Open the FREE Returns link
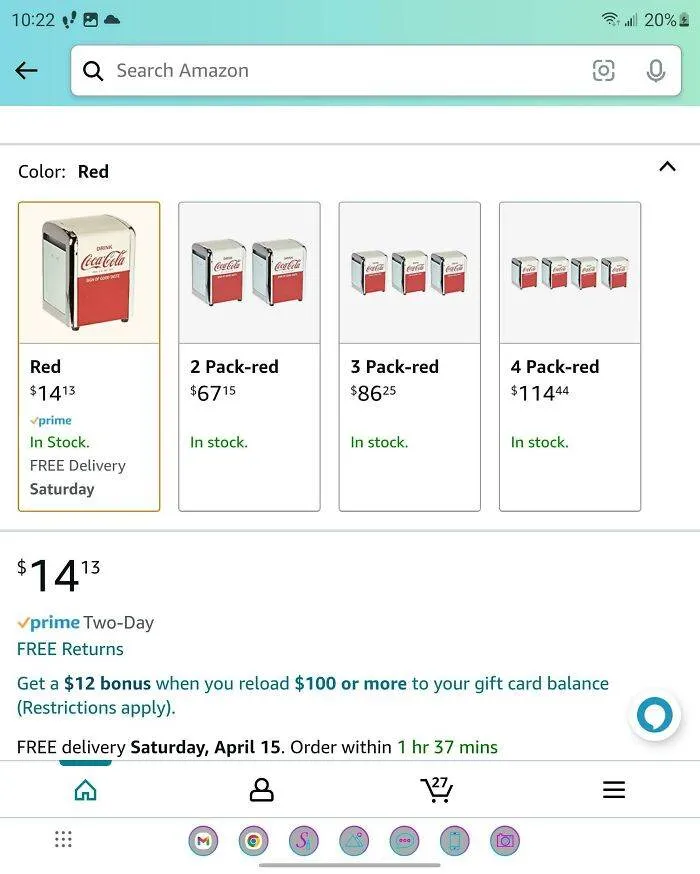The height and width of the screenshot is (874, 700). click(70, 649)
